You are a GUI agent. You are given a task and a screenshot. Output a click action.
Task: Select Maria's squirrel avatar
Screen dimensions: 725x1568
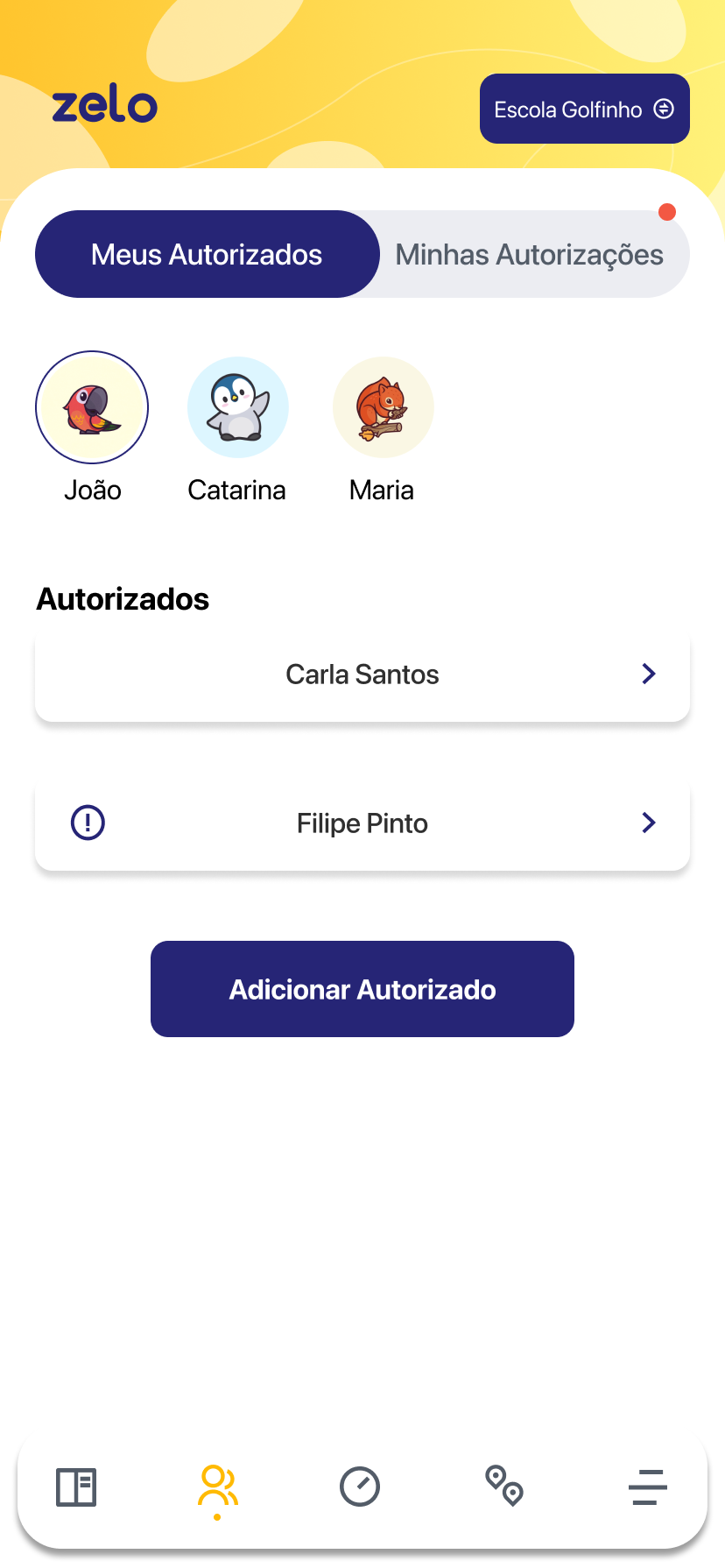click(383, 407)
